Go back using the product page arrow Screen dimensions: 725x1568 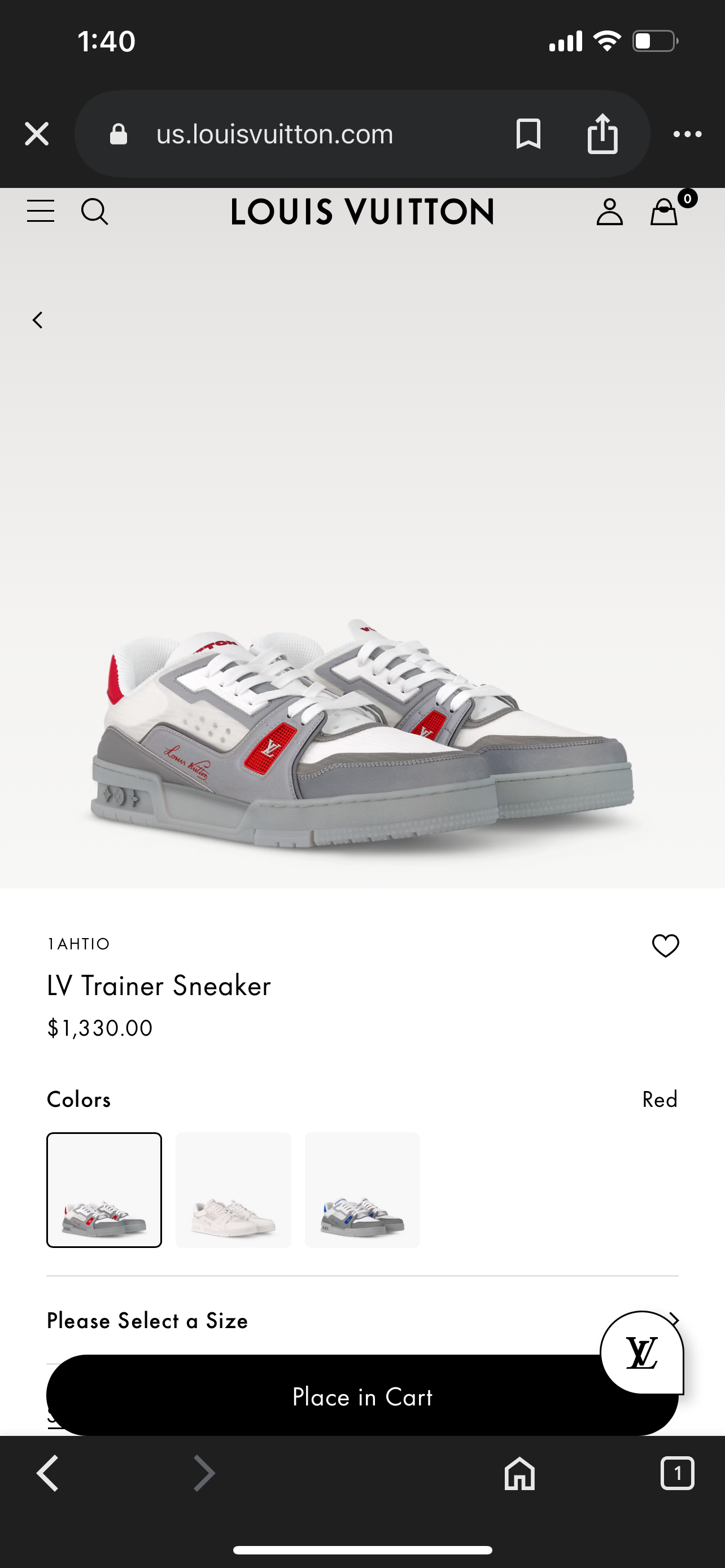pyautogui.click(x=38, y=320)
